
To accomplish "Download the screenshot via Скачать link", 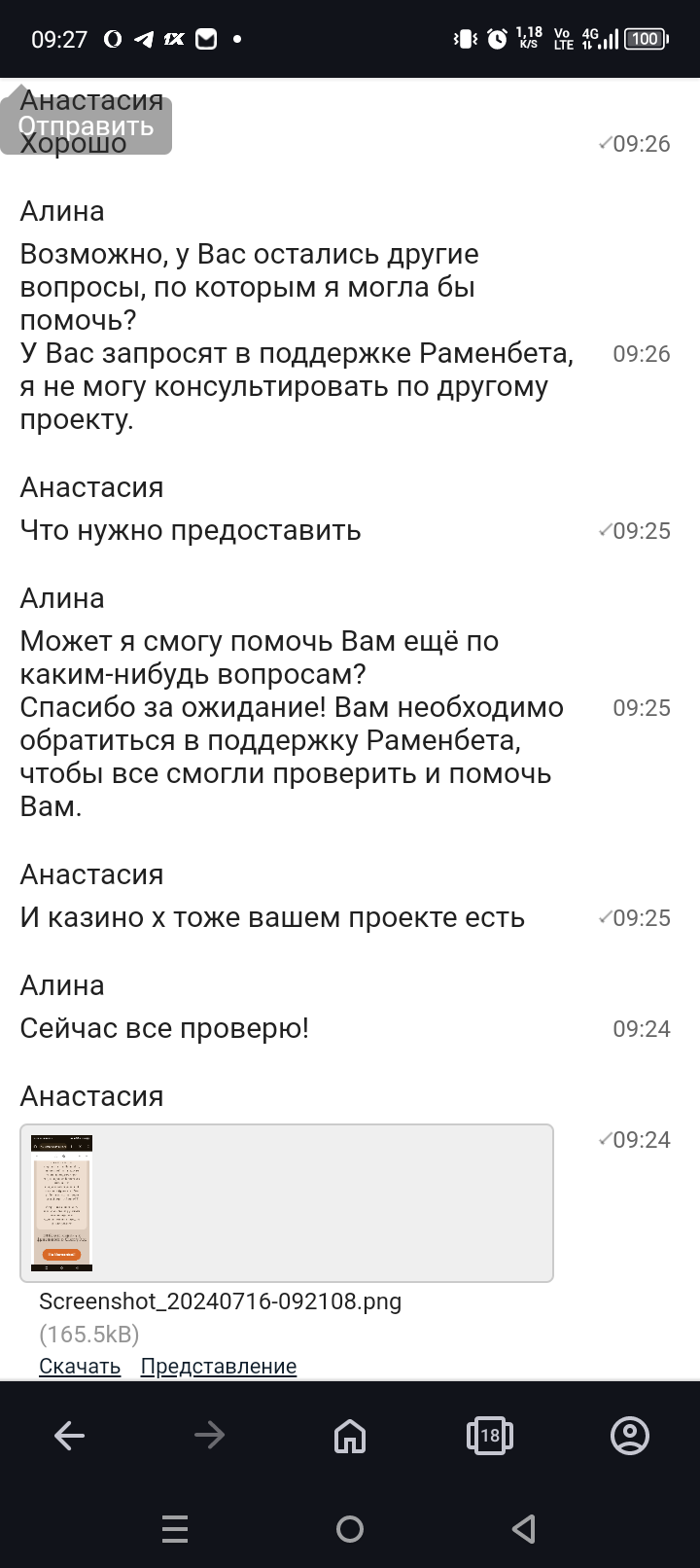I will [80, 1366].
